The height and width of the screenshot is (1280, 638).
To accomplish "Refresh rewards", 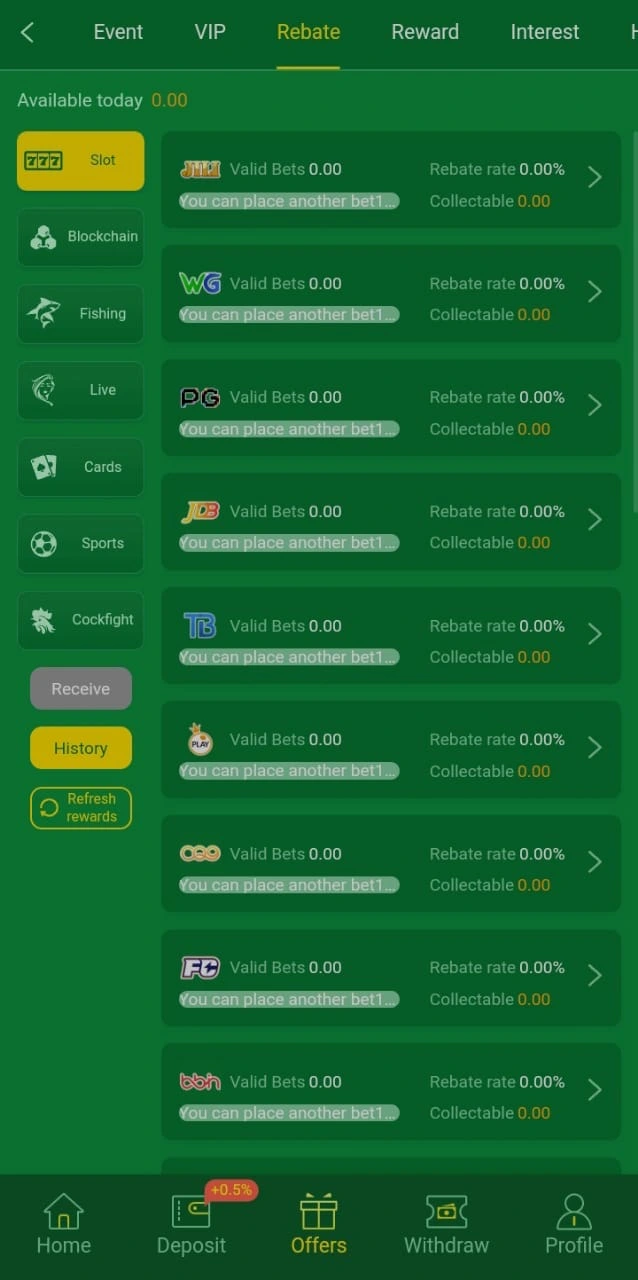I will point(81,808).
